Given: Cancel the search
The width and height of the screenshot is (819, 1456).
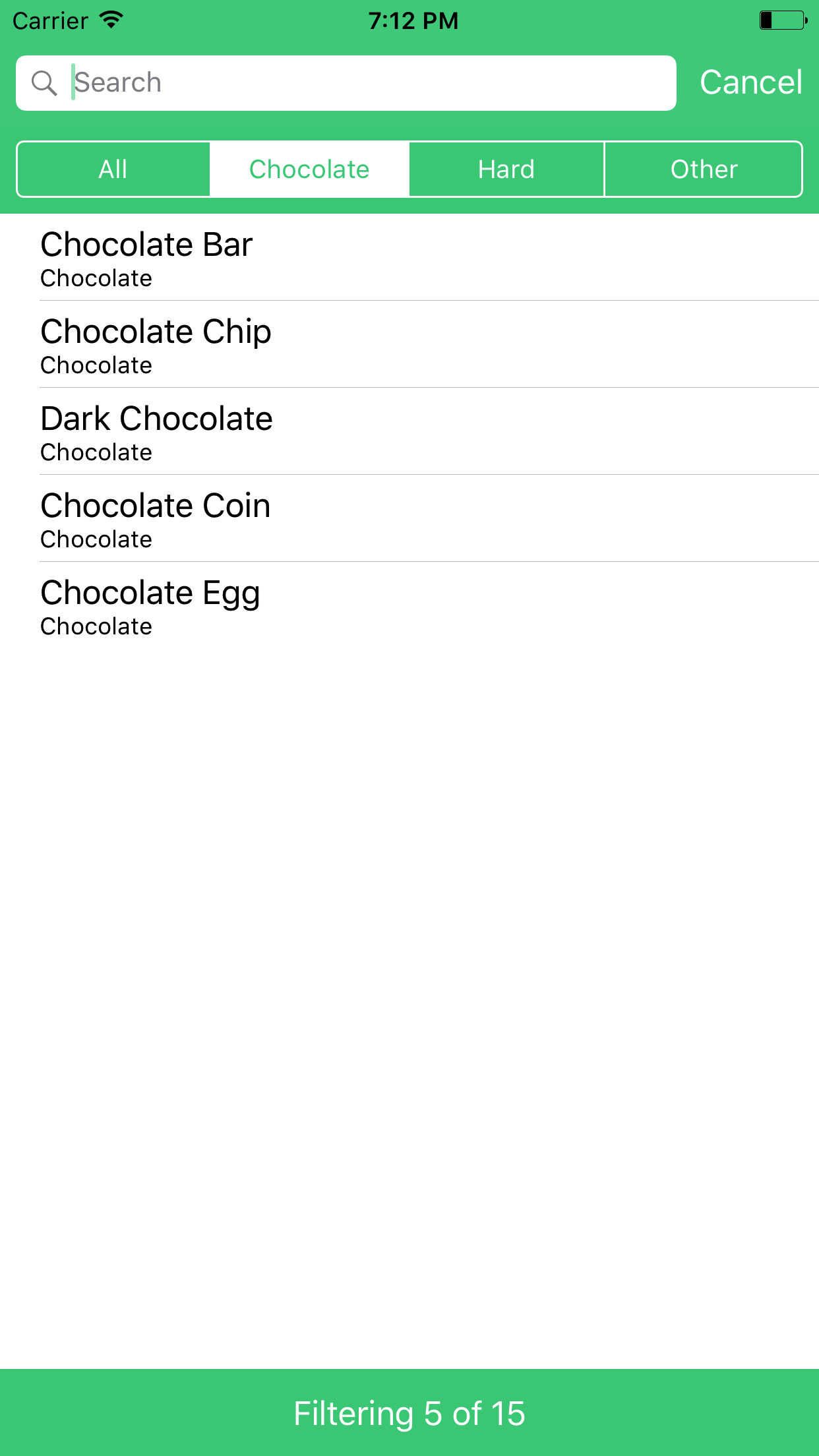Looking at the screenshot, I should point(750,83).
